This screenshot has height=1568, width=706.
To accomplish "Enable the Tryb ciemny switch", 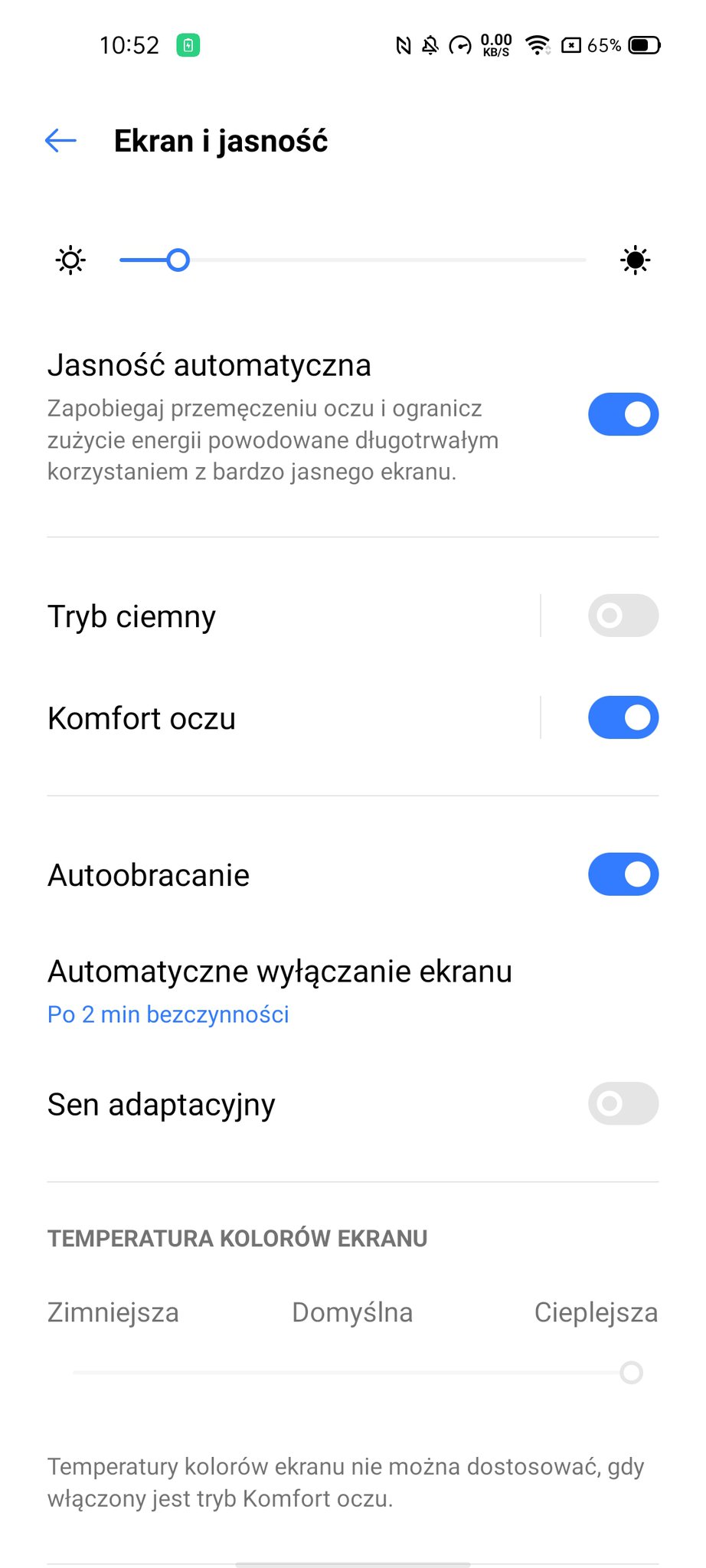I will point(623,616).
